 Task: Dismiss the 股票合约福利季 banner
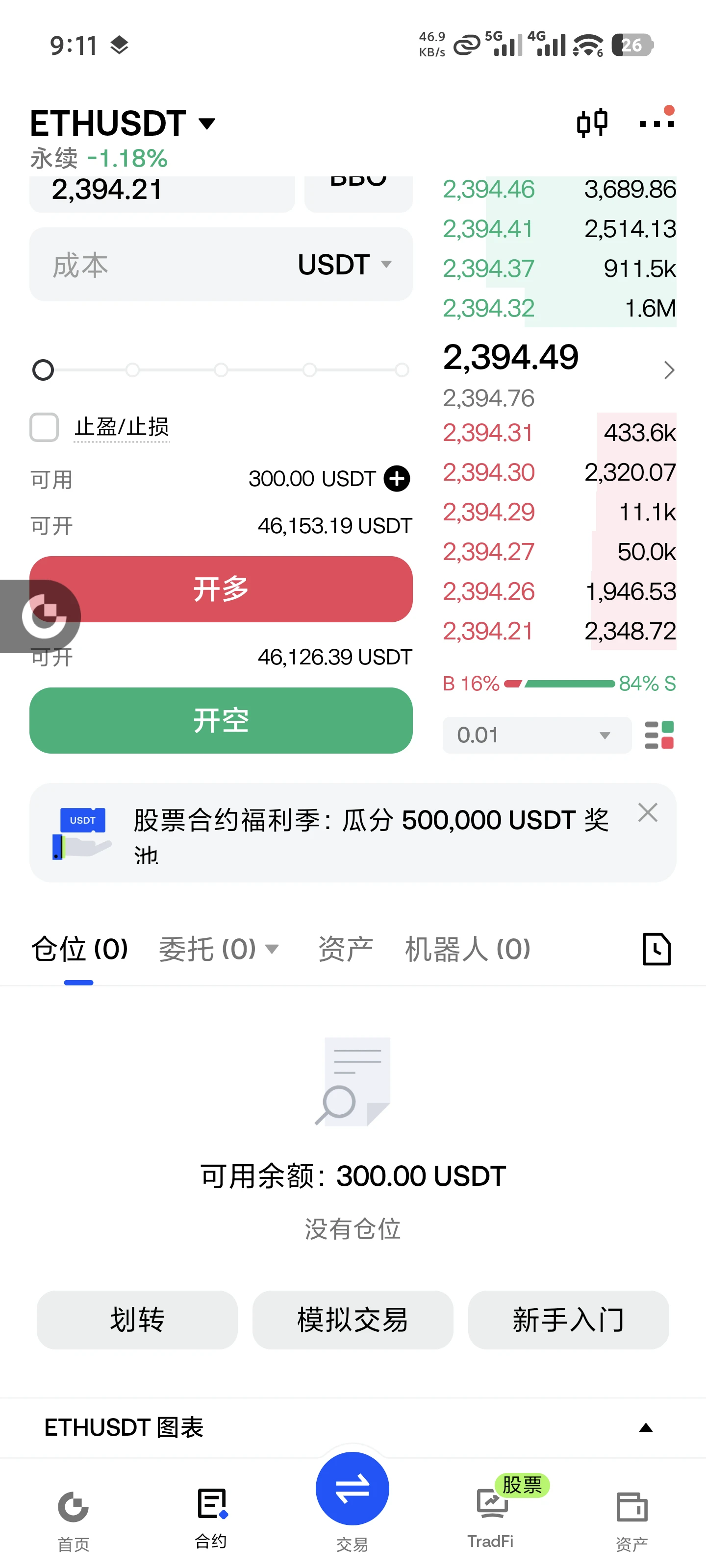(x=648, y=812)
